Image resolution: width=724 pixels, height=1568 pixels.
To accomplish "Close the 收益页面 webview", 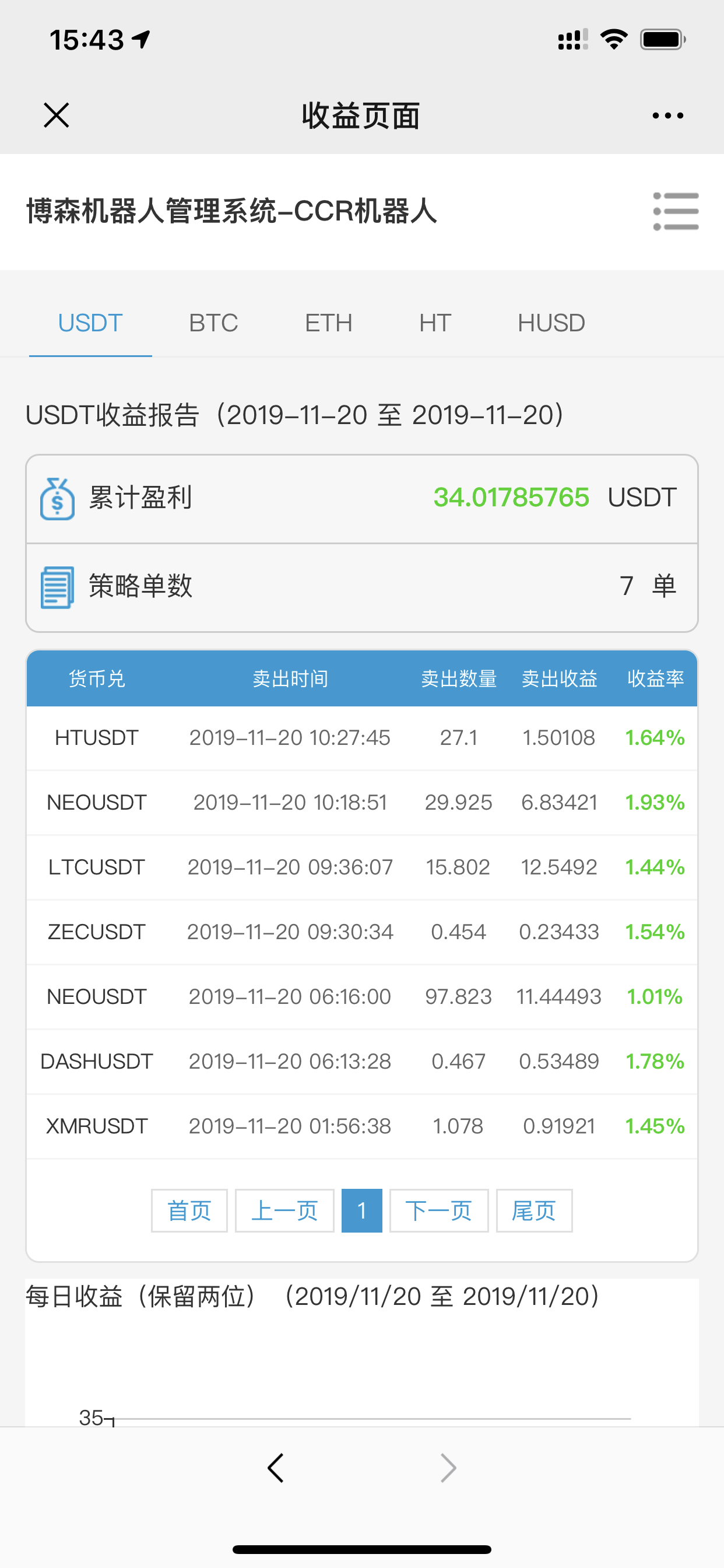I will 57,115.
